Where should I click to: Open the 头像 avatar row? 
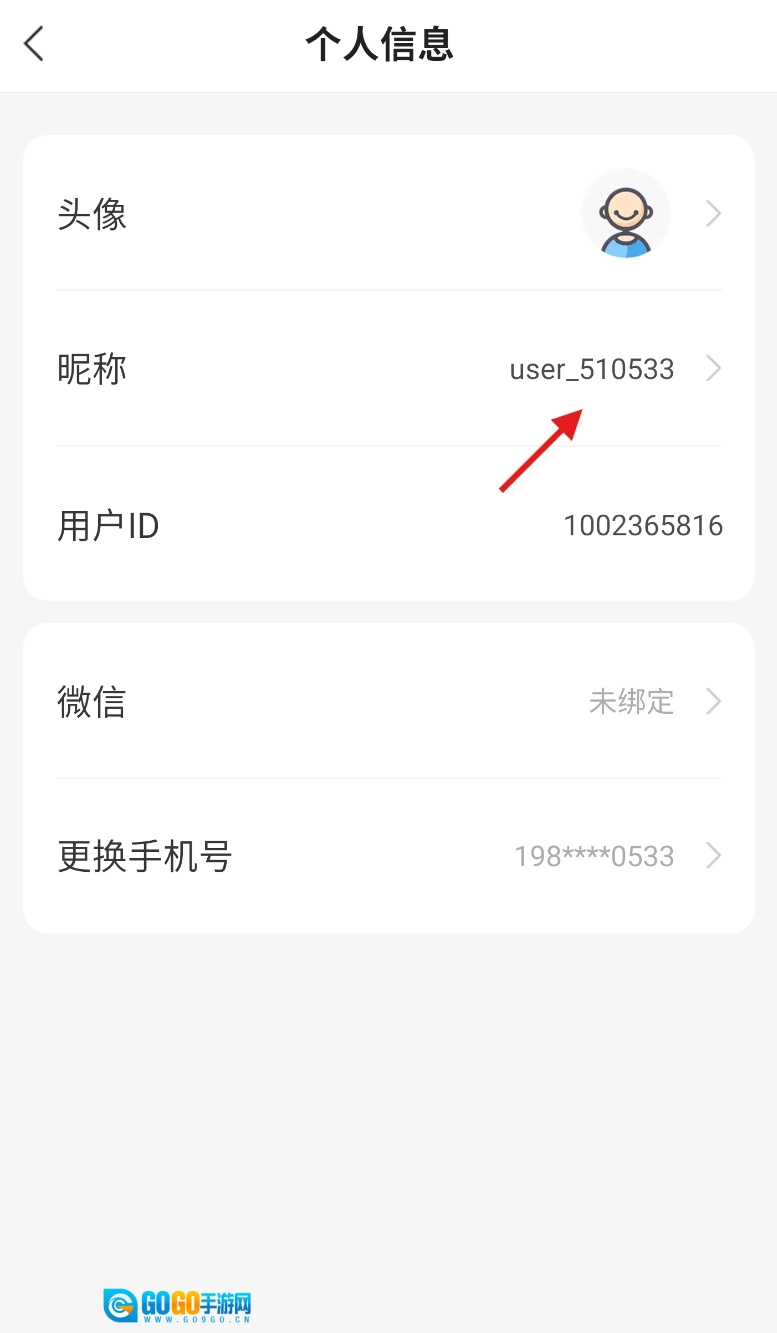pyautogui.click(x=388, y=214)
